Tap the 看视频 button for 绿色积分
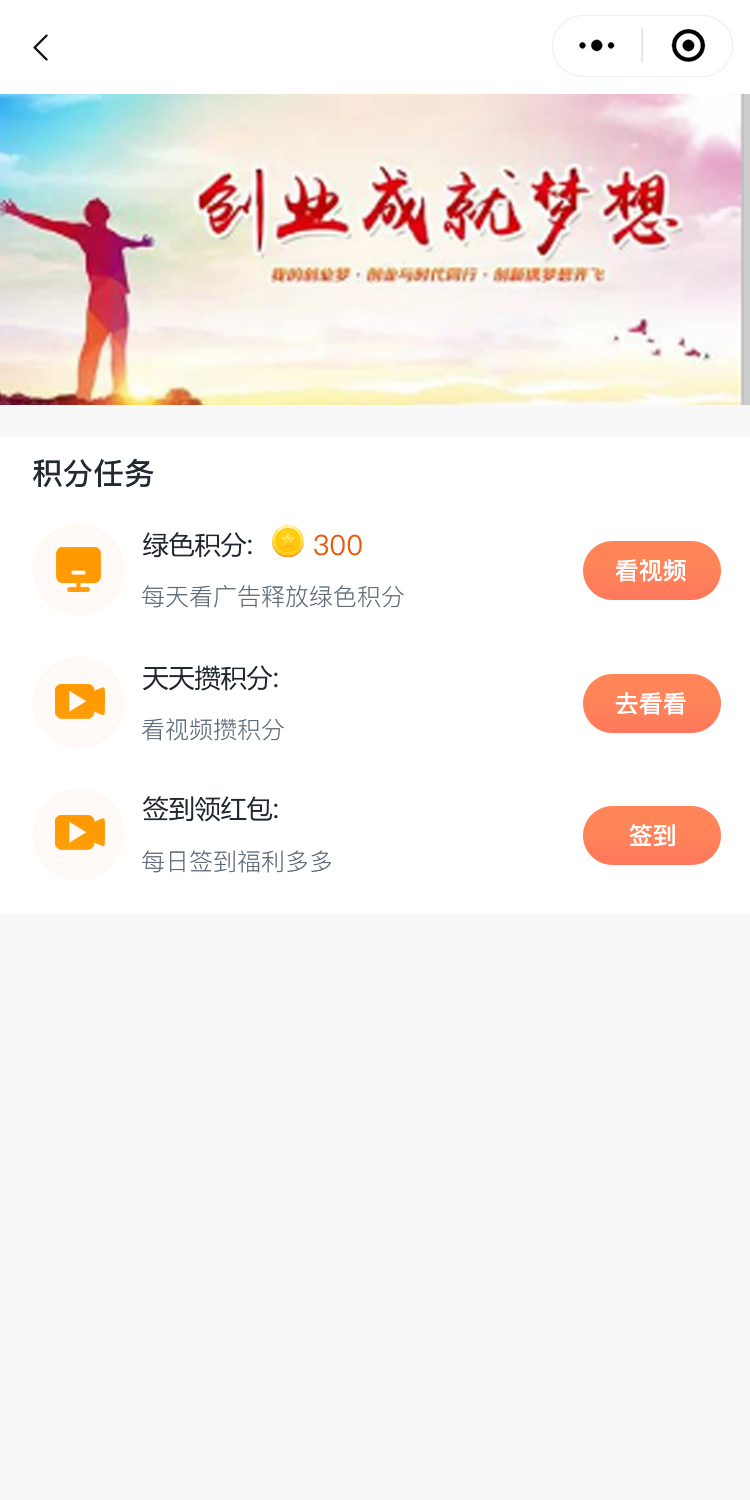The height and width of the screenshot is (1500, 750). coord(651,570)
